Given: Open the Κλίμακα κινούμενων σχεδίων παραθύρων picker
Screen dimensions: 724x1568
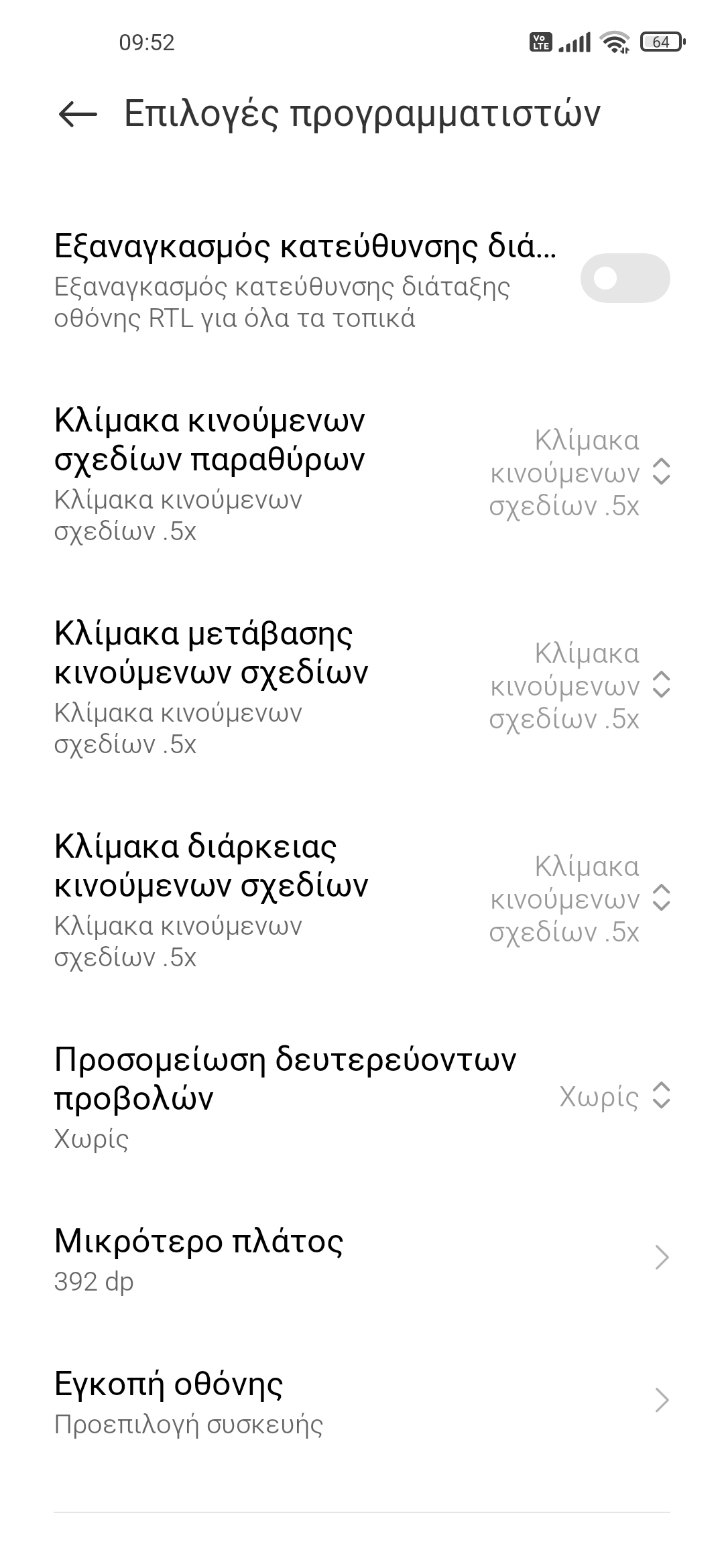Looking at the screenshot, I should pyautogui.click(x=581, y=473).
